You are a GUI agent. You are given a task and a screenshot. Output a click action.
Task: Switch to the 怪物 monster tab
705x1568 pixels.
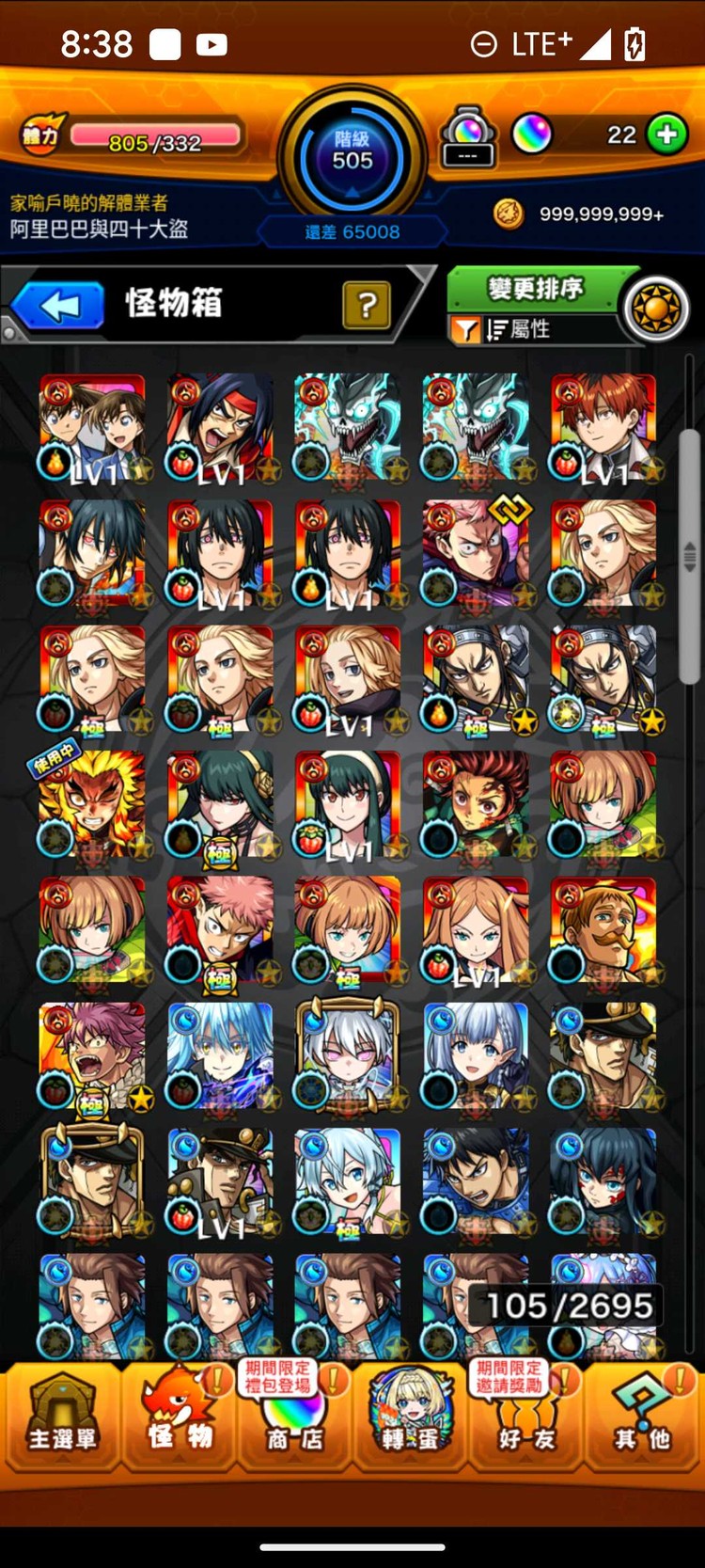178,1419
